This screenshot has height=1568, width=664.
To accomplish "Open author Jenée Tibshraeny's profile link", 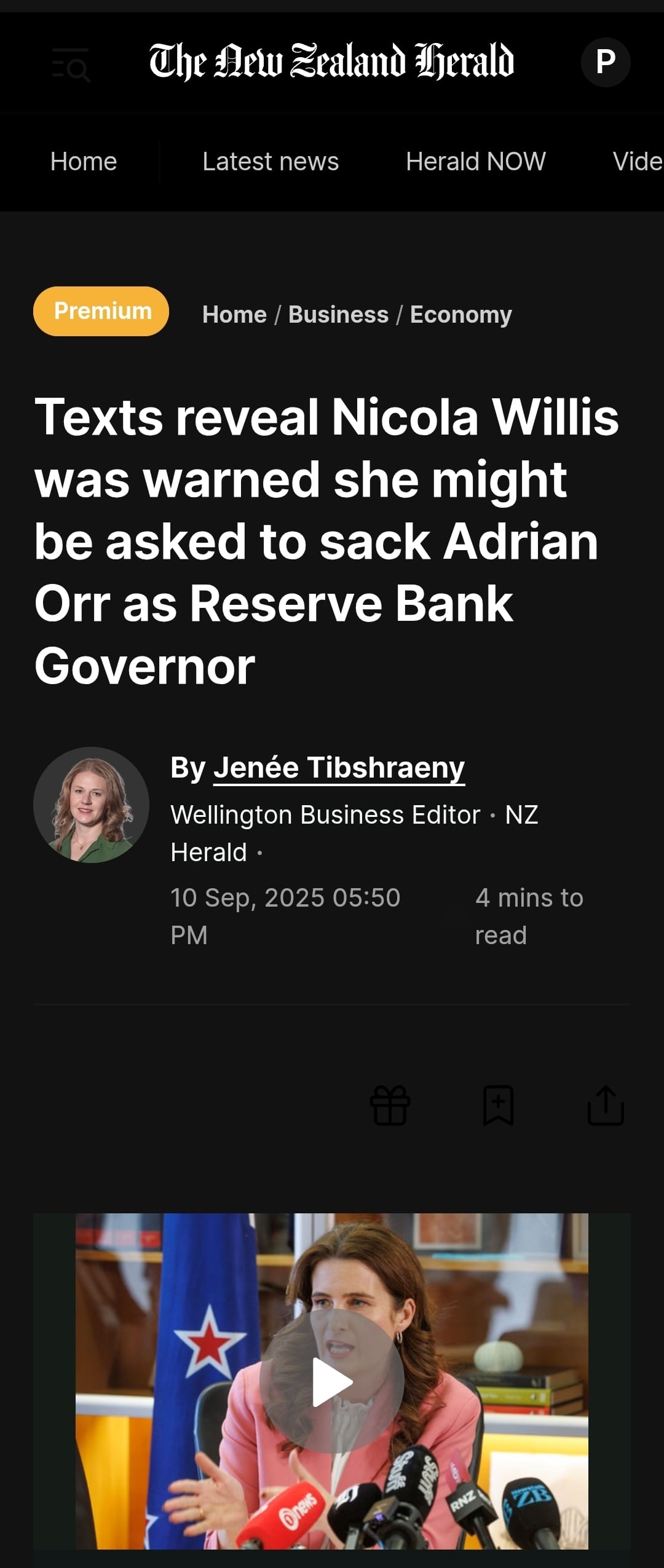I will (x=339, y=768).
